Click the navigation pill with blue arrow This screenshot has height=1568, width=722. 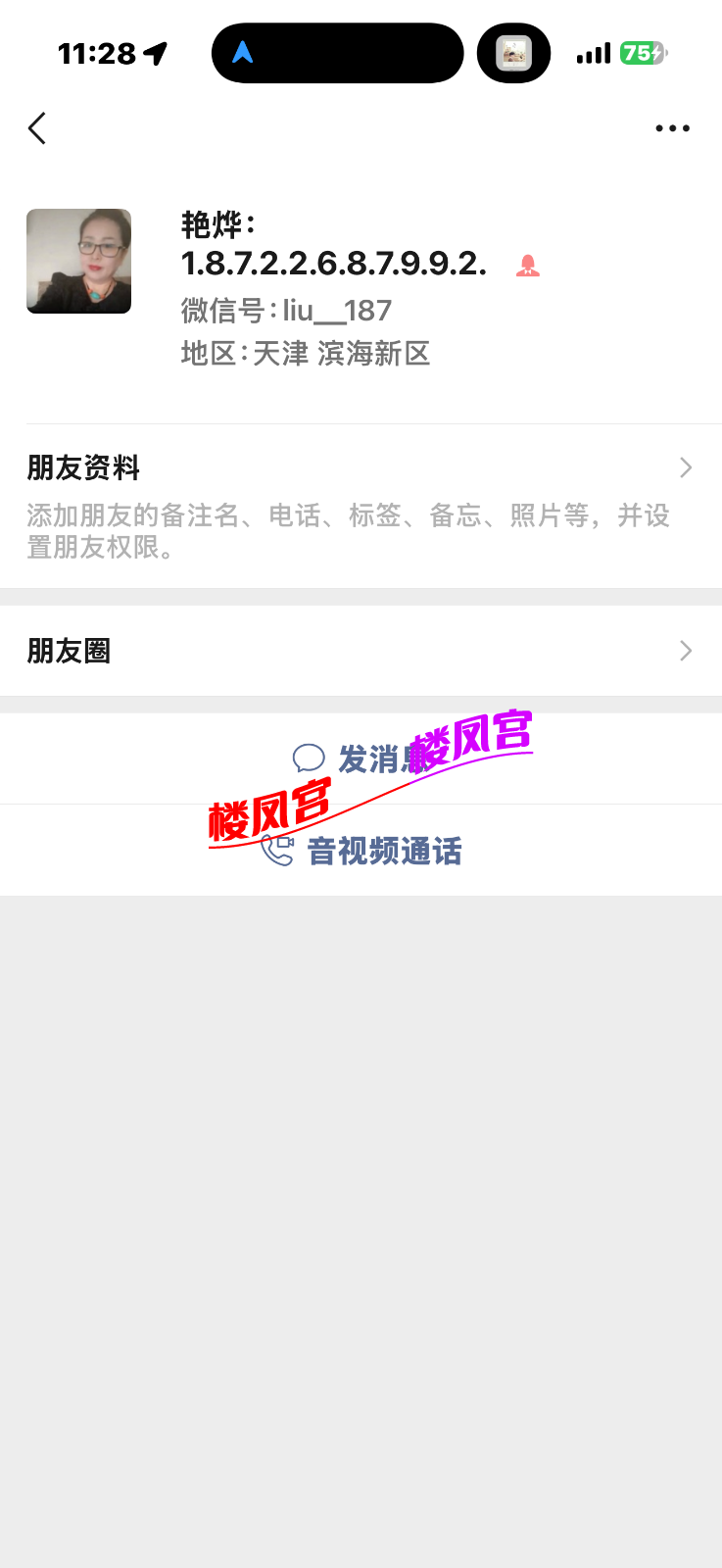tap(337, 53)
